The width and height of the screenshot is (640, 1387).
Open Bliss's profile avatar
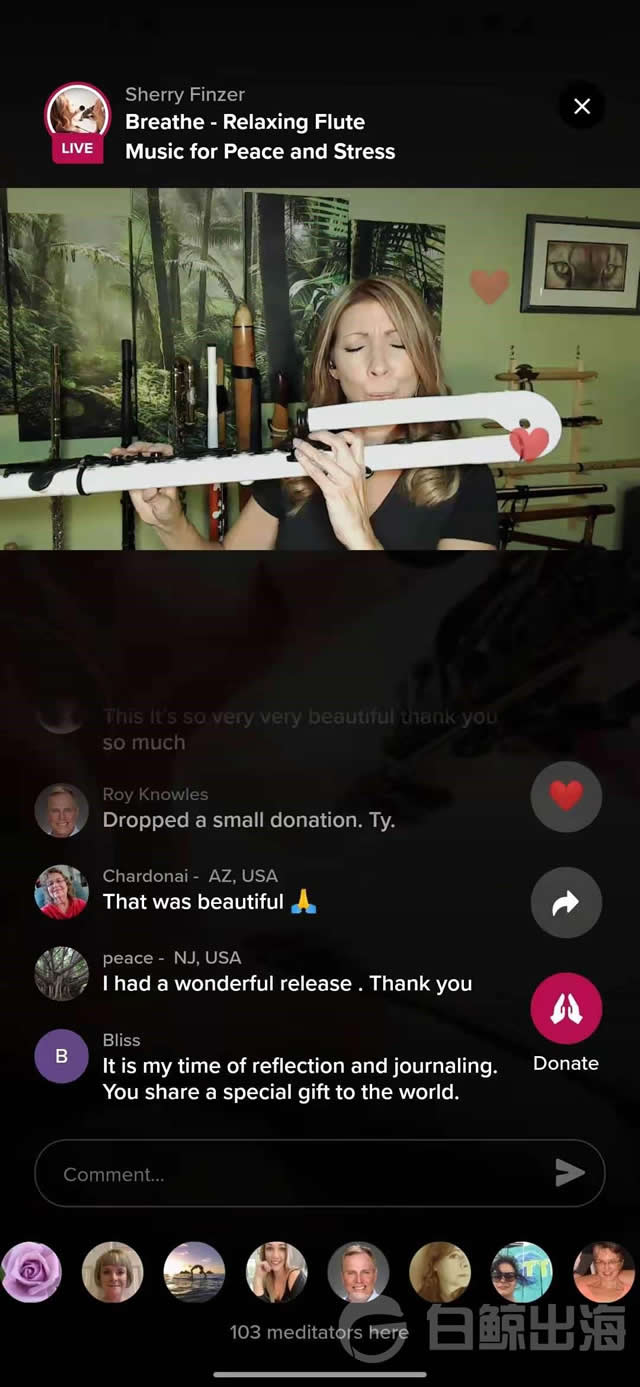click(x=62, y=1056)
